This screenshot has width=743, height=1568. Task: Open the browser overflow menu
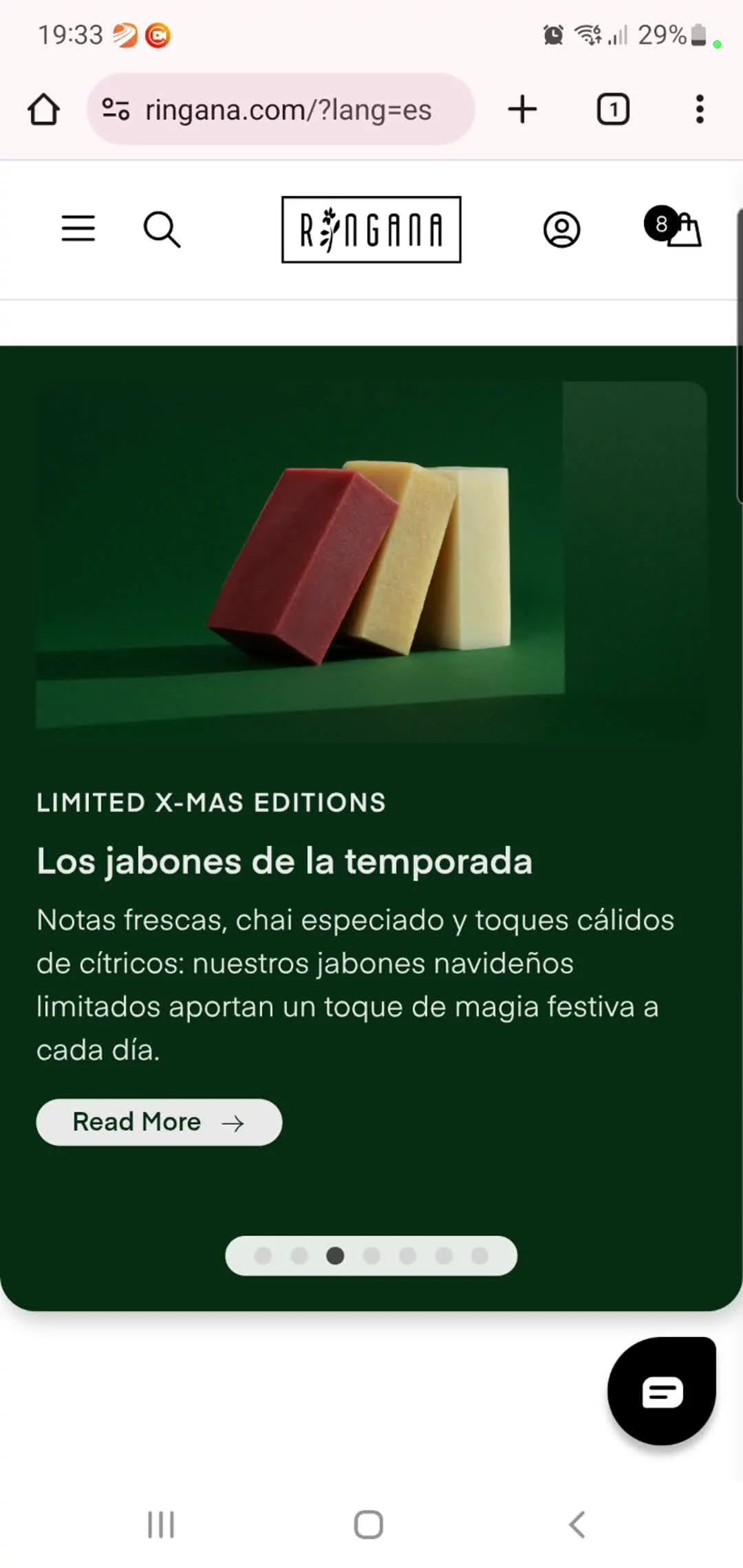pos(700,109)
